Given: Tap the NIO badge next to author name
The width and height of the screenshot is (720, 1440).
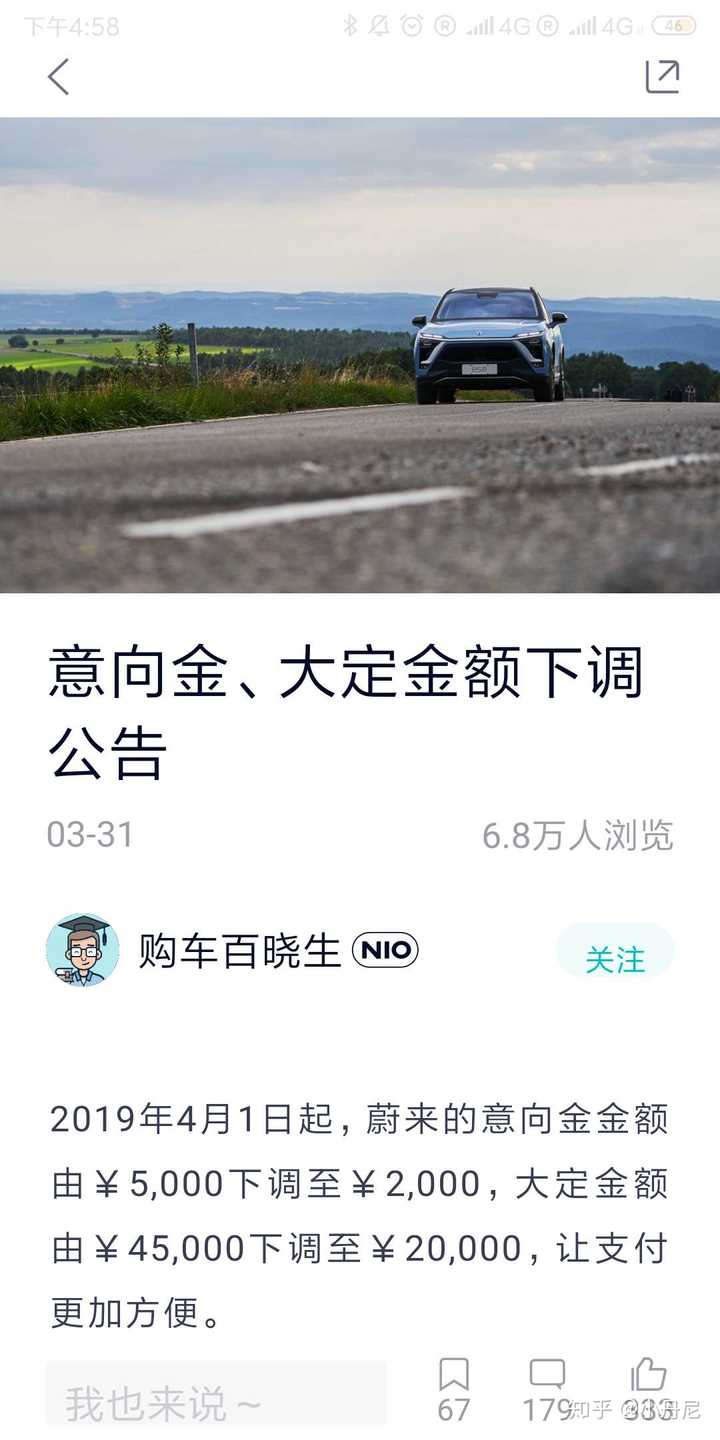Looking at the screenshot, I should point(388,951).
